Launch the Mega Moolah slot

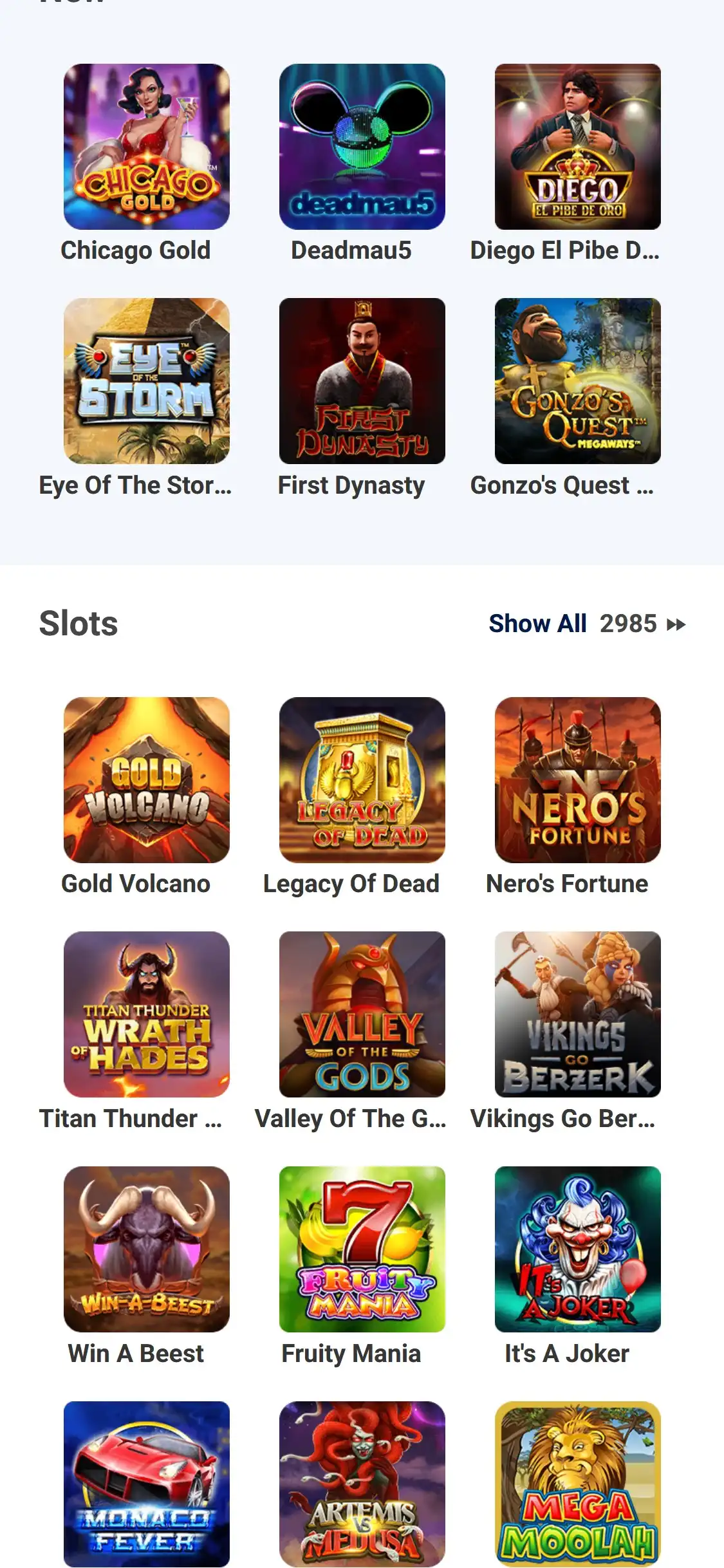[x=577, y=1484]
